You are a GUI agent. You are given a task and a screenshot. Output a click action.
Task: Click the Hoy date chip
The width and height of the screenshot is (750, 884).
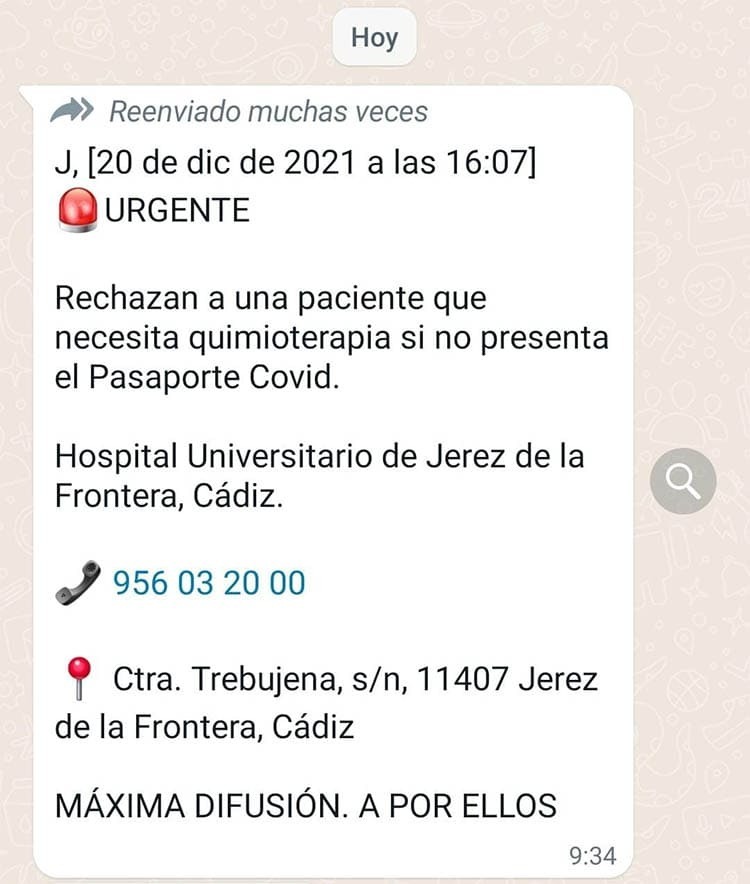click(373, 36)
